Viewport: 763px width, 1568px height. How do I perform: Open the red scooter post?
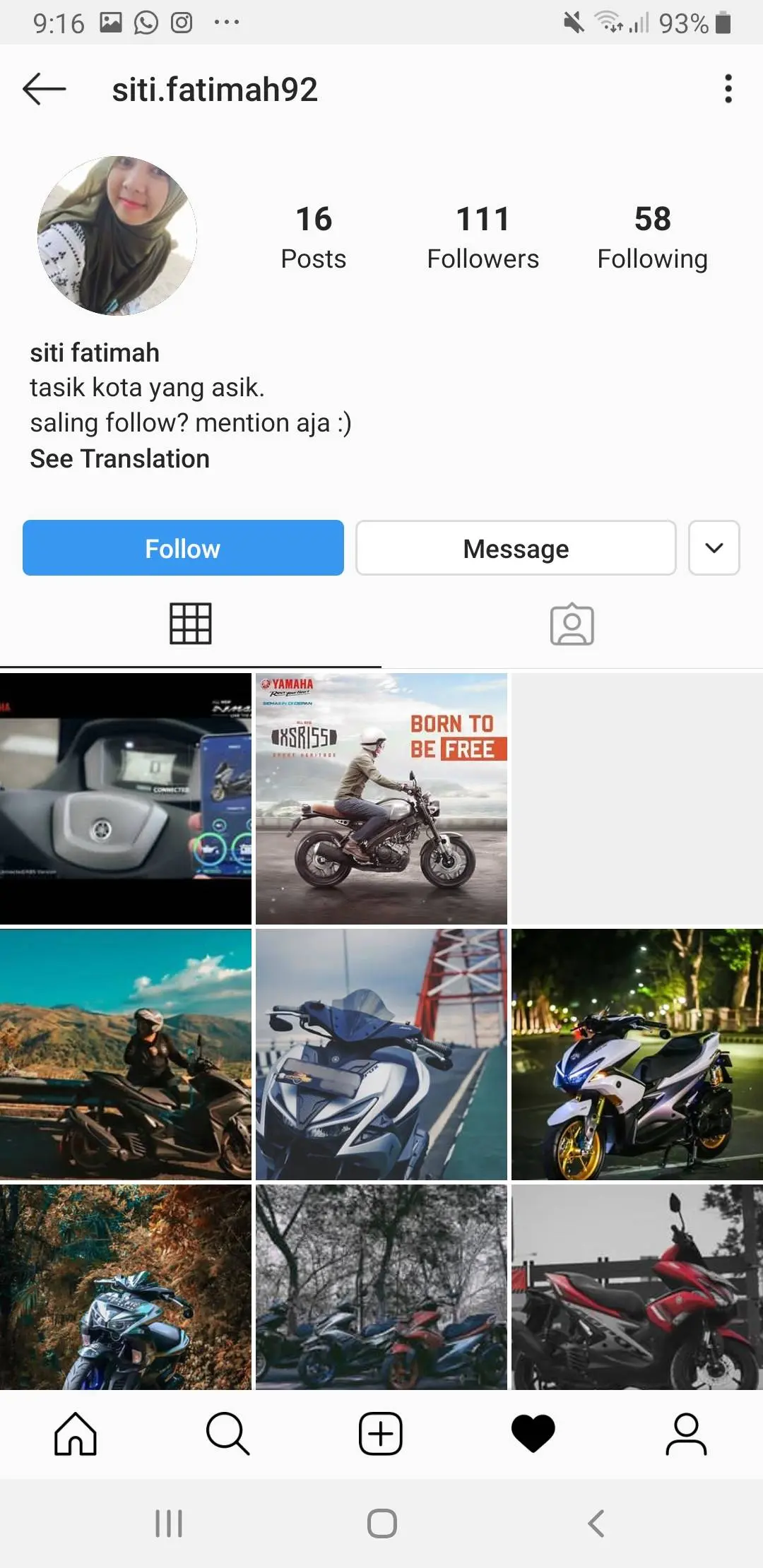[x=637, y=1287]
